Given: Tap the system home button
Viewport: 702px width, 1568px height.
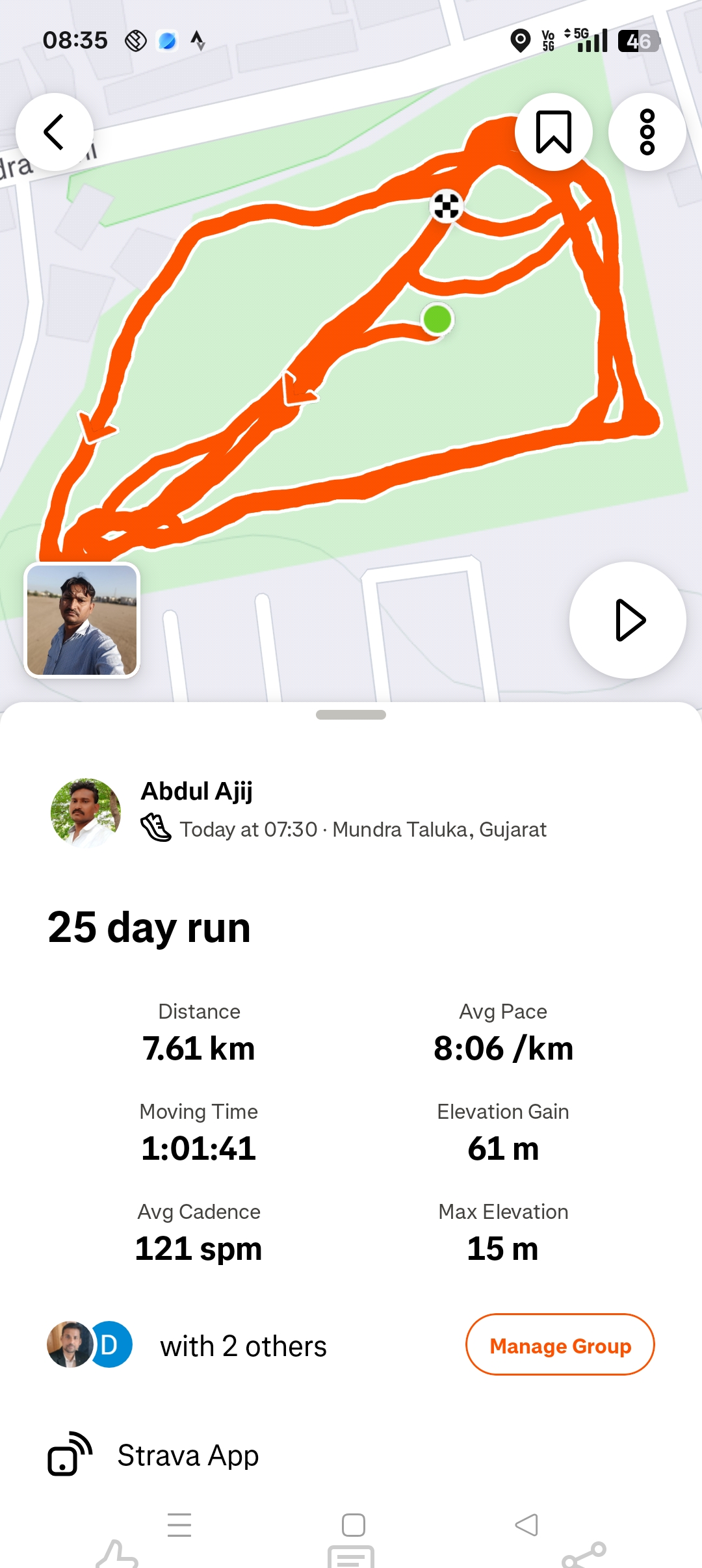Looking at the screenshot, I should click(x=353, y=1524).
